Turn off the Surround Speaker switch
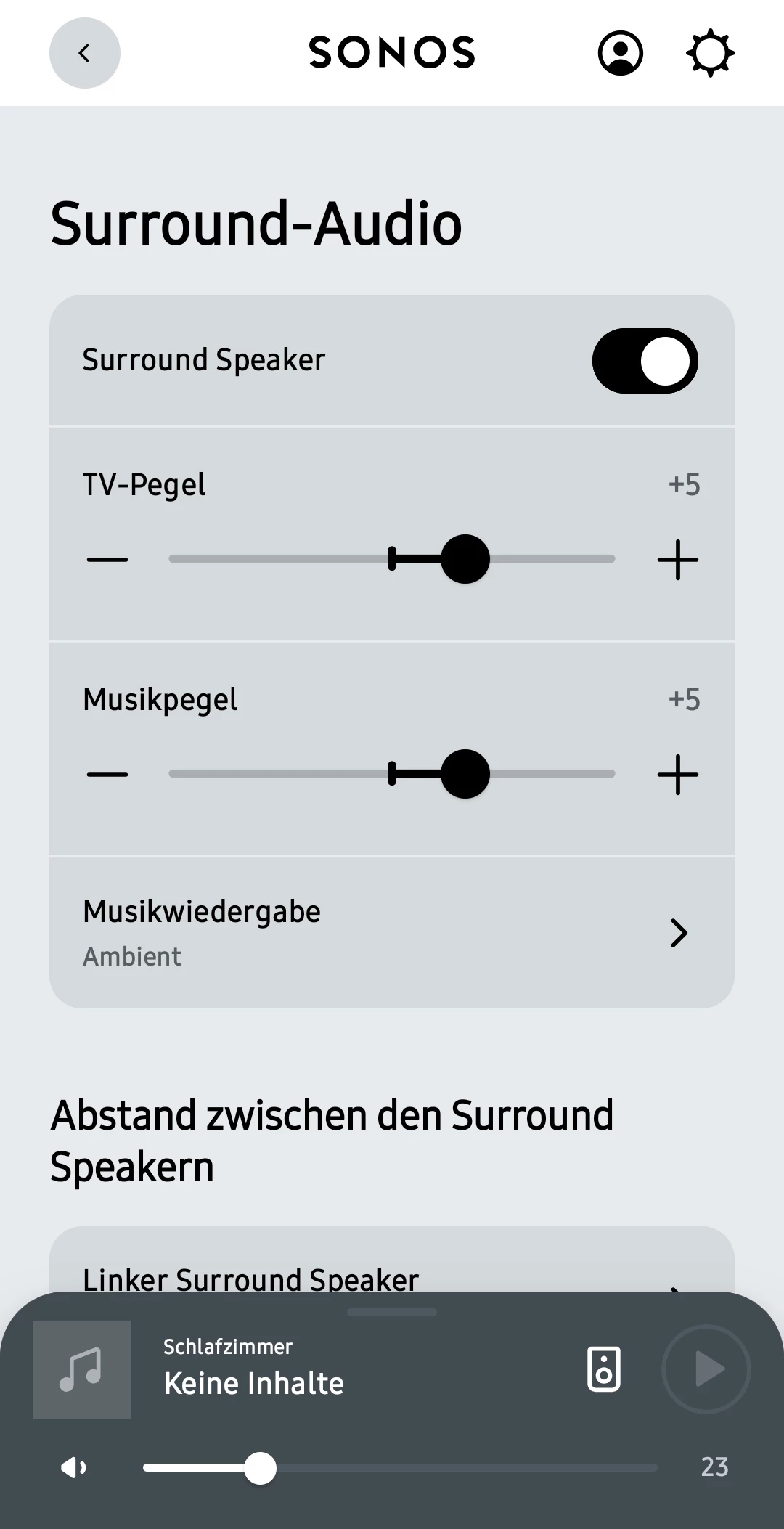The height and width of the screenshot is (1529, 784). coord(645,361)
